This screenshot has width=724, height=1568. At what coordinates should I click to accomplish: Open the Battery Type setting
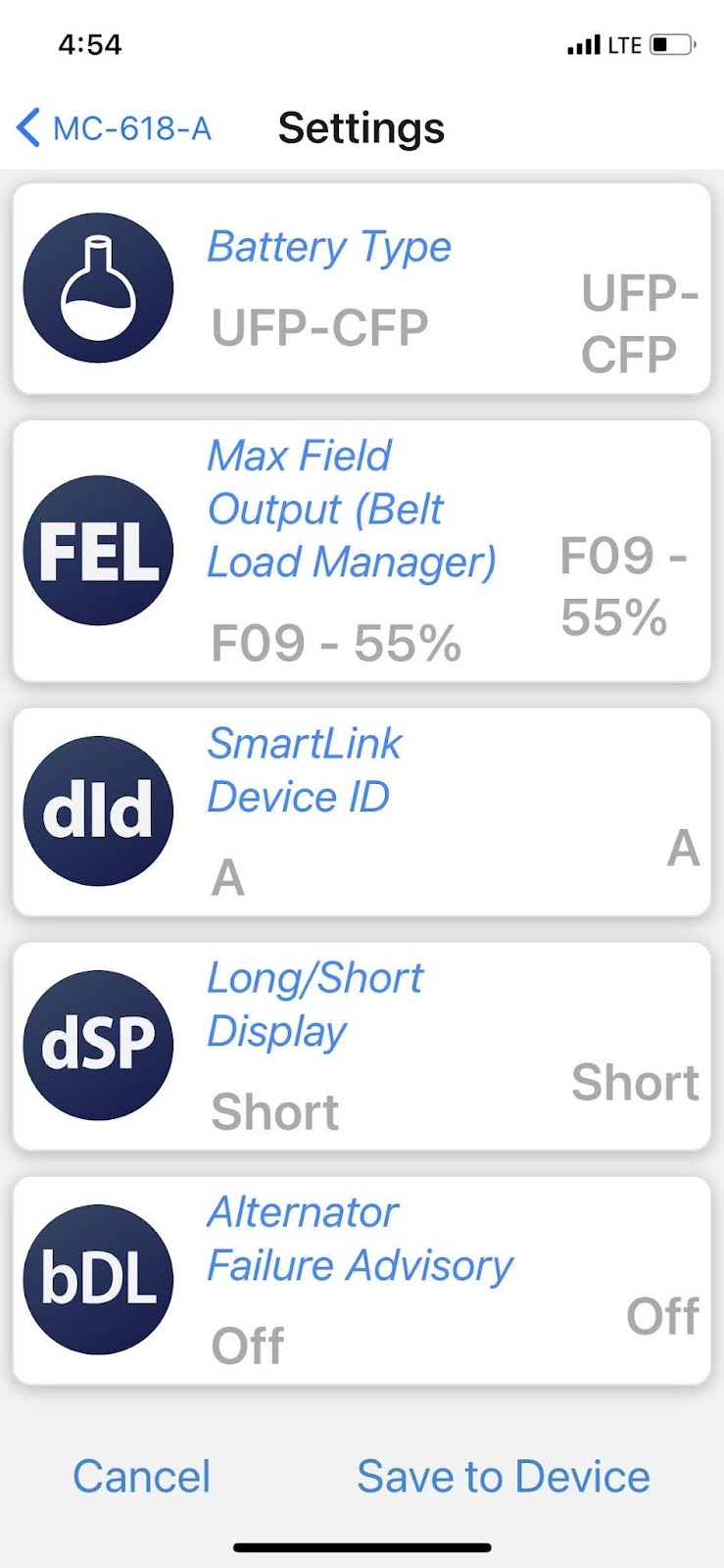(x=362, y=289)
